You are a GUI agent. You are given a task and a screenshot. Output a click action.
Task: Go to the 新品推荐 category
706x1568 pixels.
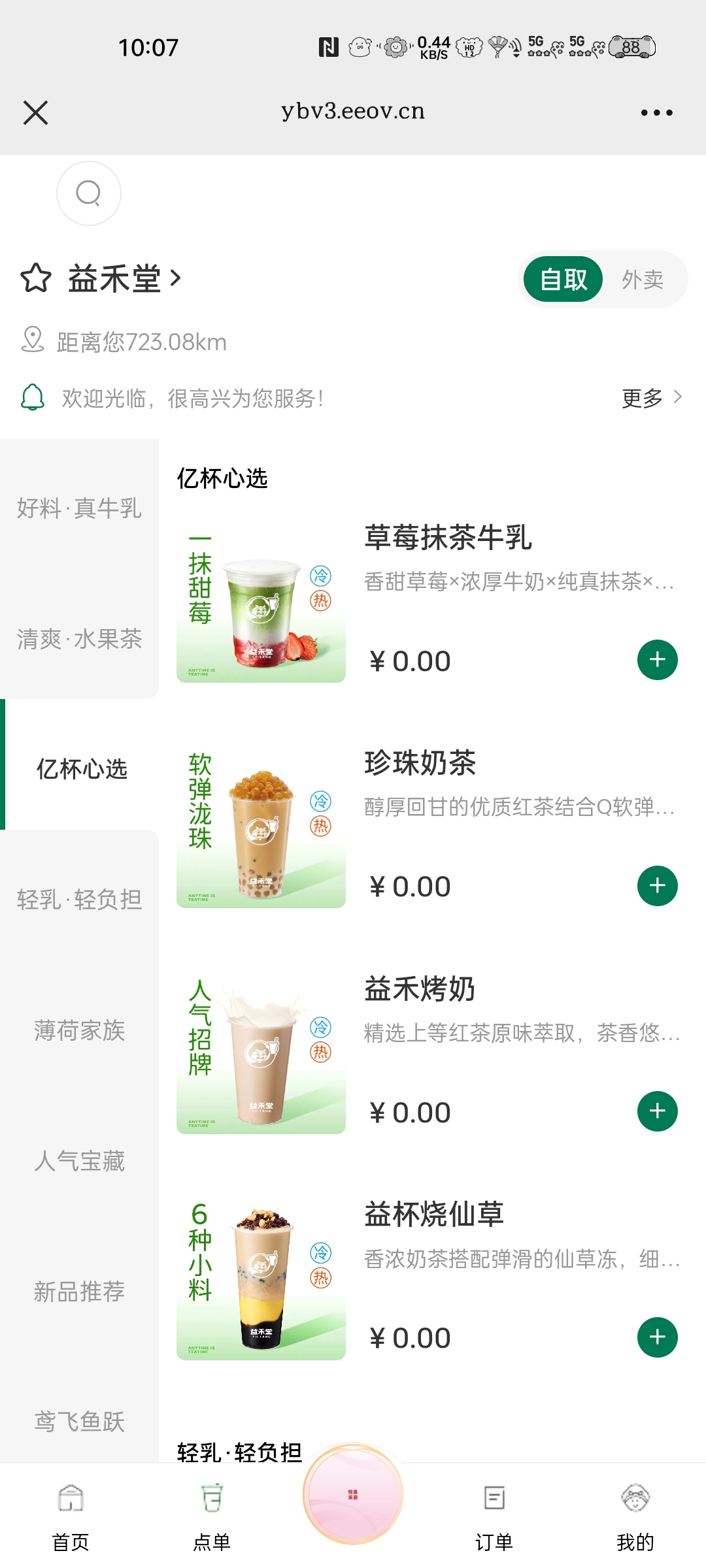79,1292
